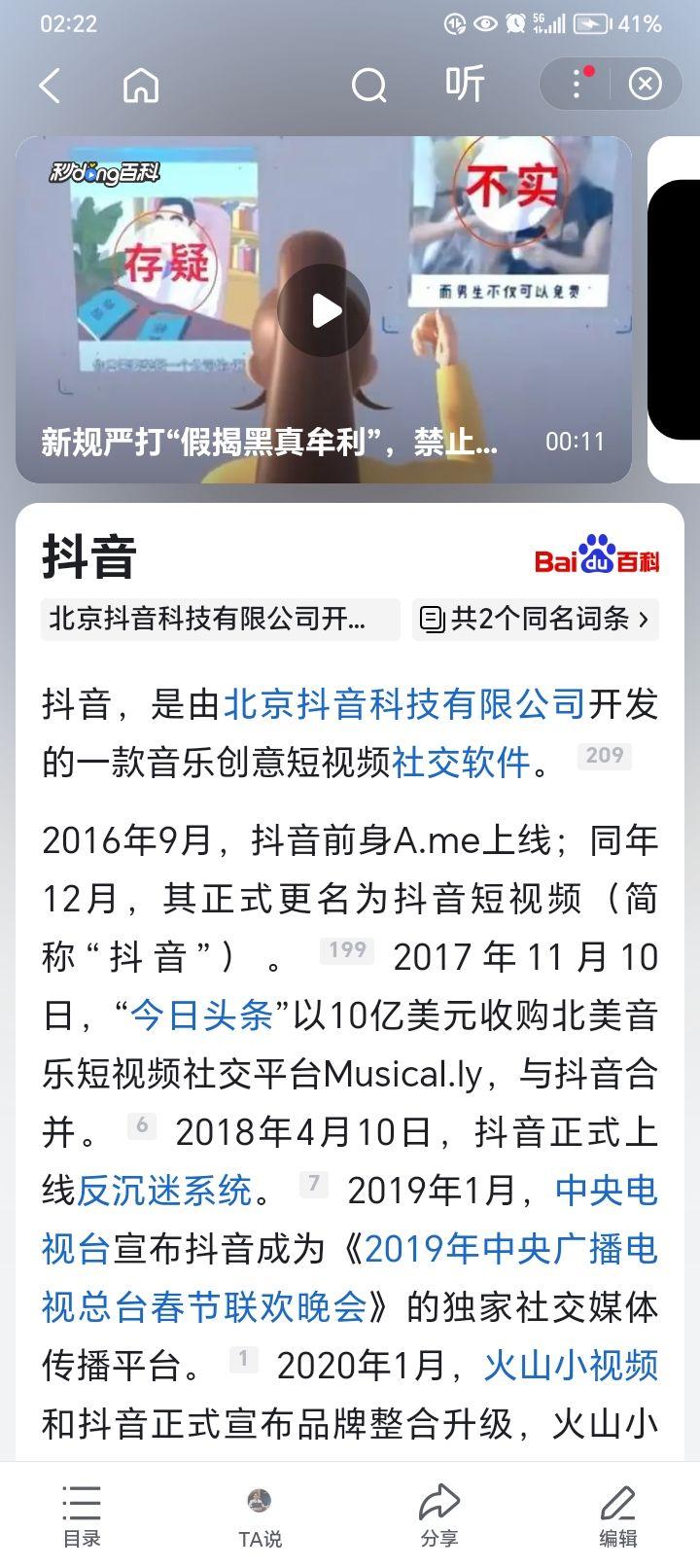
Task: Open the 共2个同名词条 disambiguation chip
Action: coord(535,619)
